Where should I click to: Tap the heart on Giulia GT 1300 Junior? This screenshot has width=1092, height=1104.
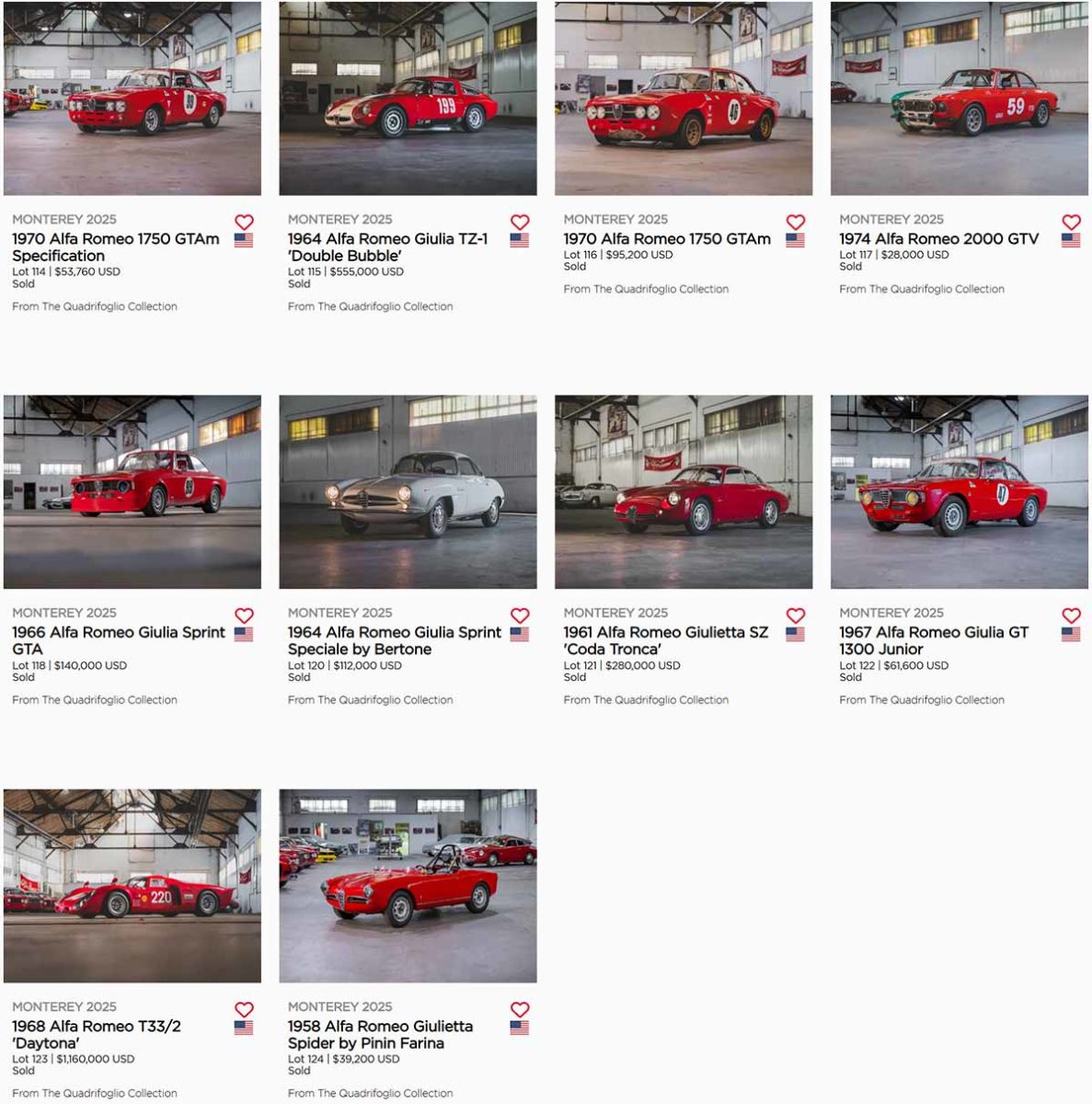point(1071,615)
